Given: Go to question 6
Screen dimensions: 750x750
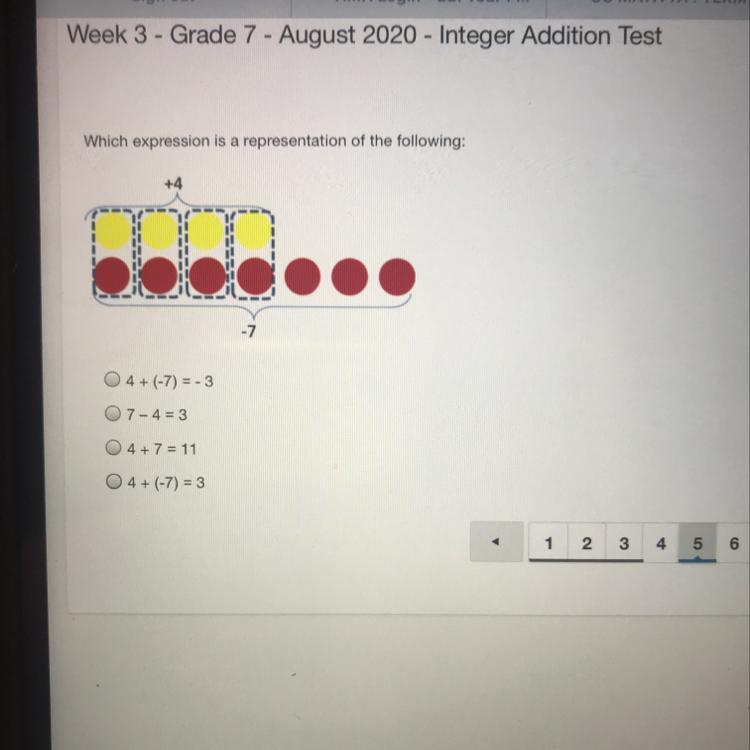Looking at the screenshot, I should coord(733,543).
